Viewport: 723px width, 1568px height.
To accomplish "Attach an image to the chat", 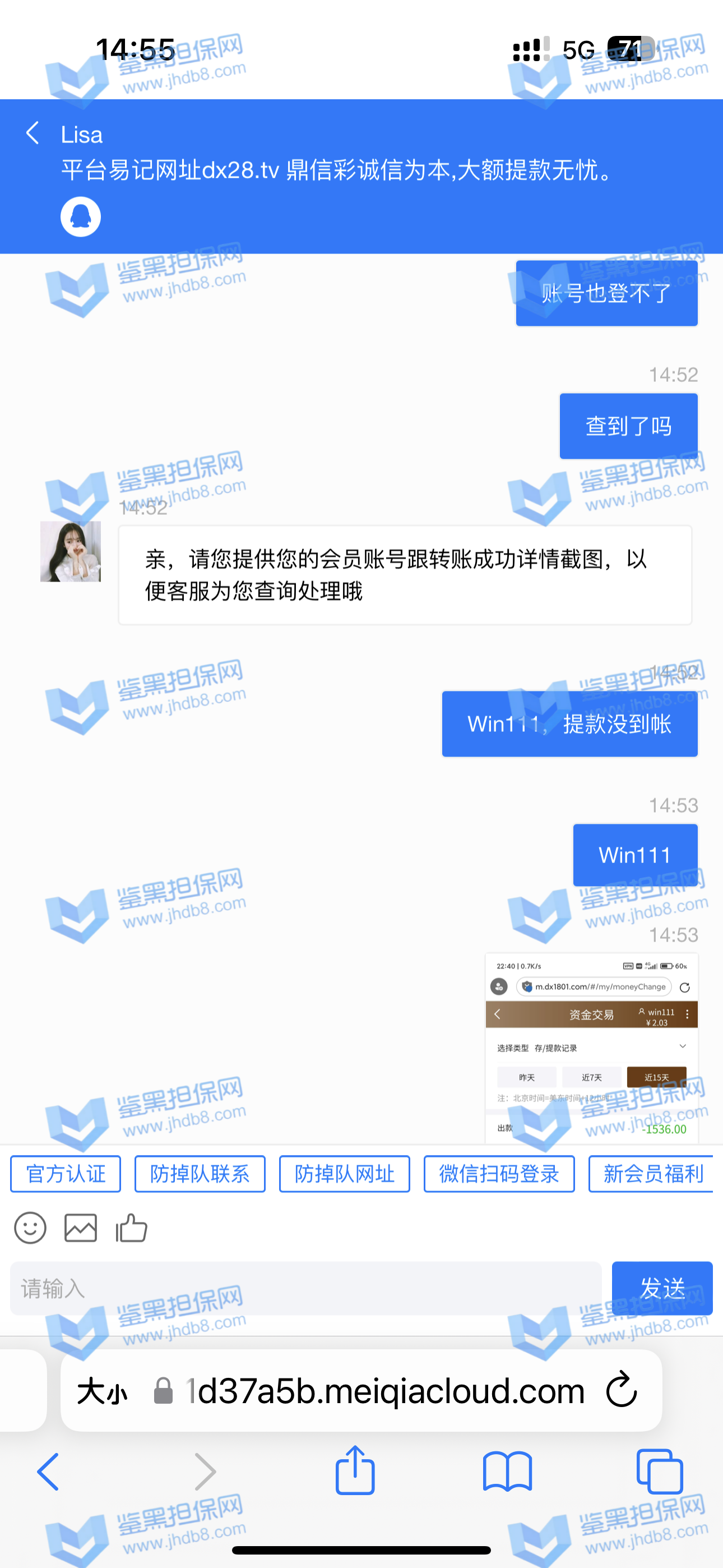I will [80, 1227].
